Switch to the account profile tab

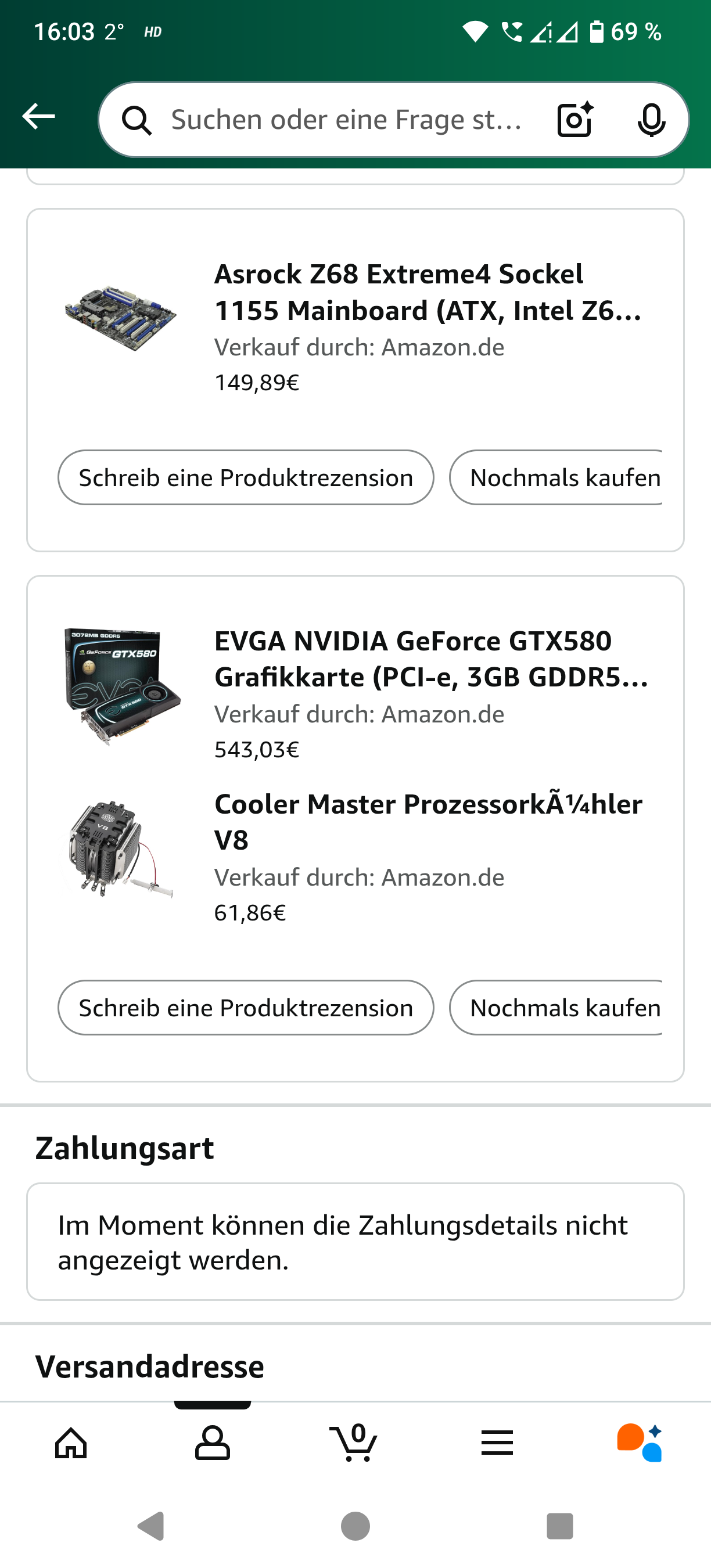(x=213, y=1443)
